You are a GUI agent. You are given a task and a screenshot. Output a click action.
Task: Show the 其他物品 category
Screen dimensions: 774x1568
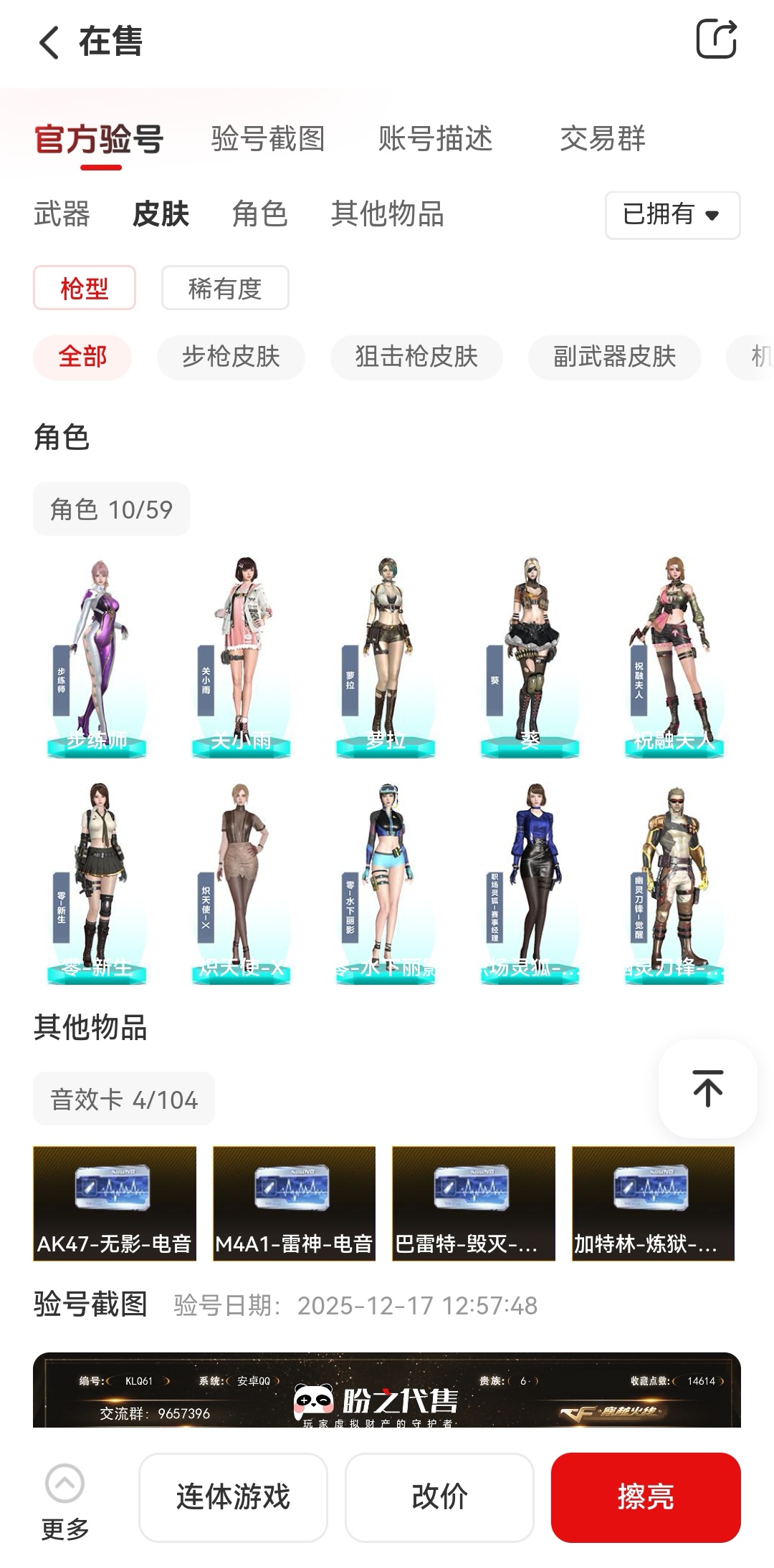[x=387, y=214]
